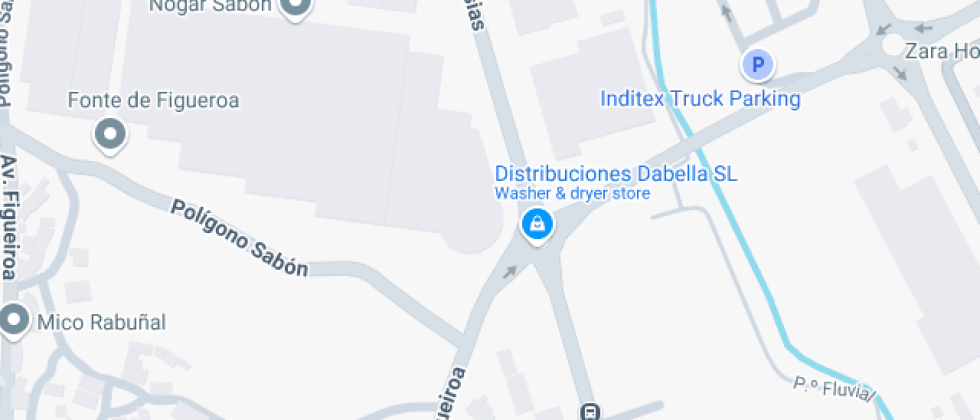This screenshot has width=980, height=420.
Task: Select the Nogar Sabón place pin
Action: click(295, 8)
